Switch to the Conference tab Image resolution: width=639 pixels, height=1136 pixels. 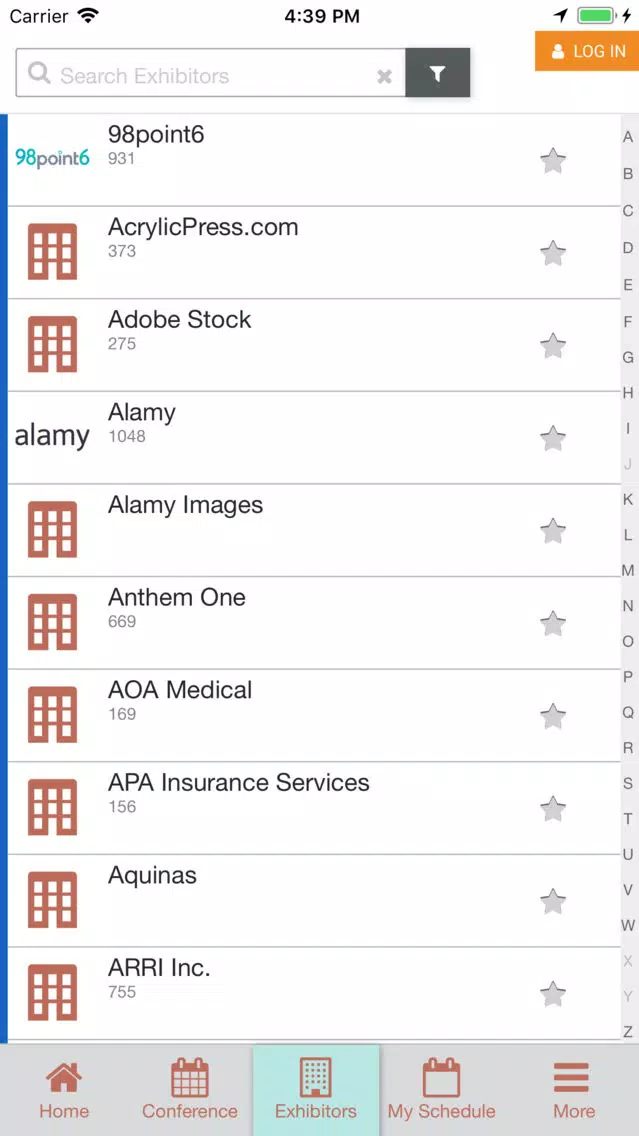[190, 1090]
